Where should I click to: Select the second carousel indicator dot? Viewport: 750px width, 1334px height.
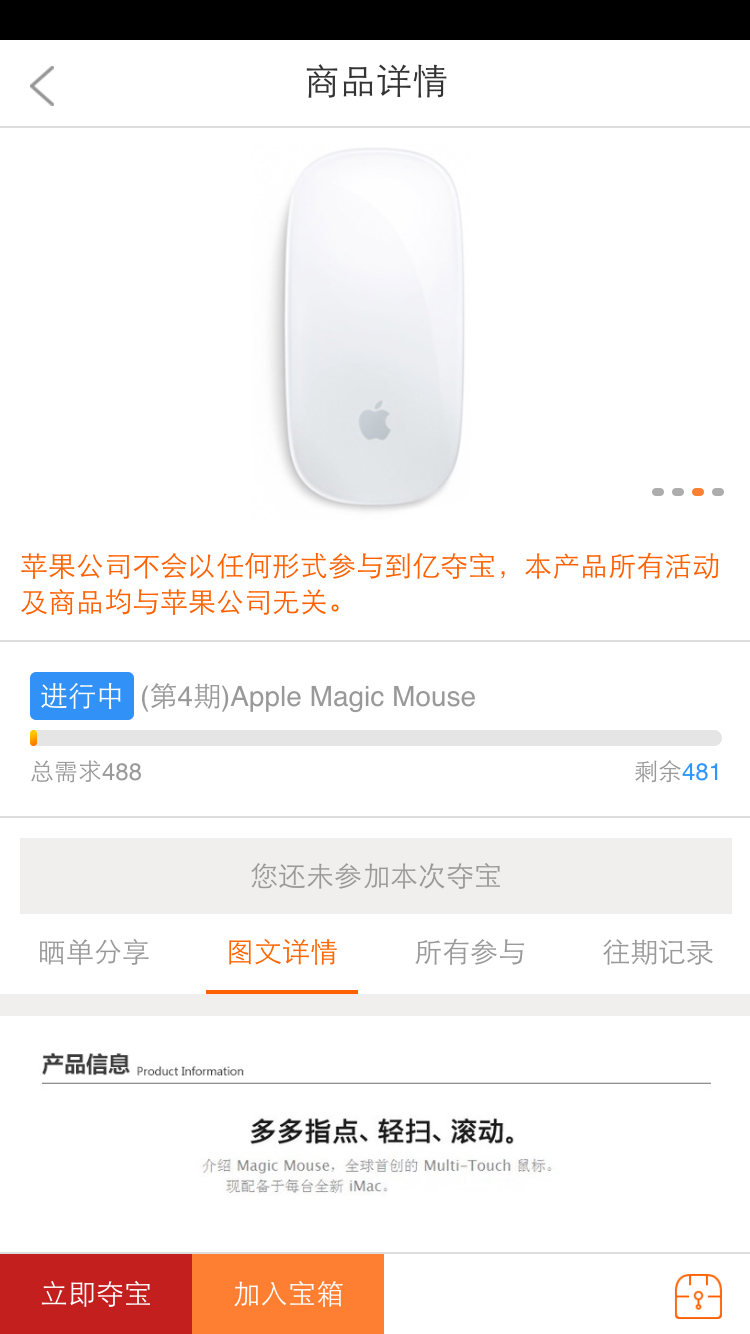[x=678, y=492]
